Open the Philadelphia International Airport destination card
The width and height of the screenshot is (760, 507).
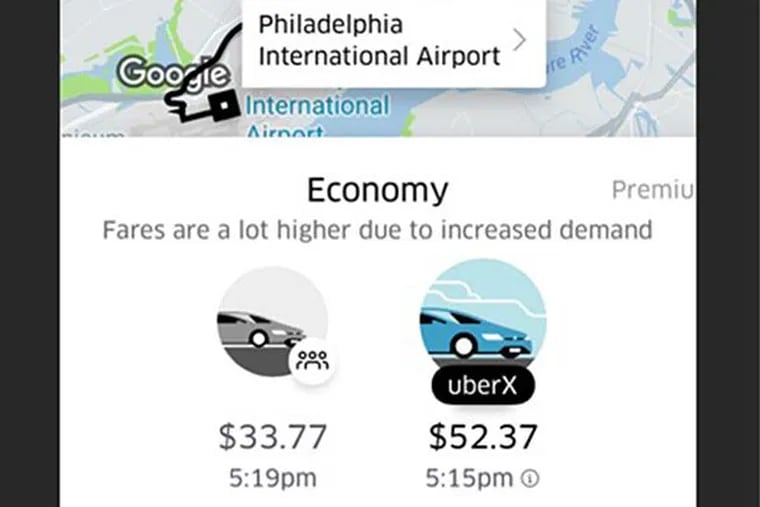393,40
